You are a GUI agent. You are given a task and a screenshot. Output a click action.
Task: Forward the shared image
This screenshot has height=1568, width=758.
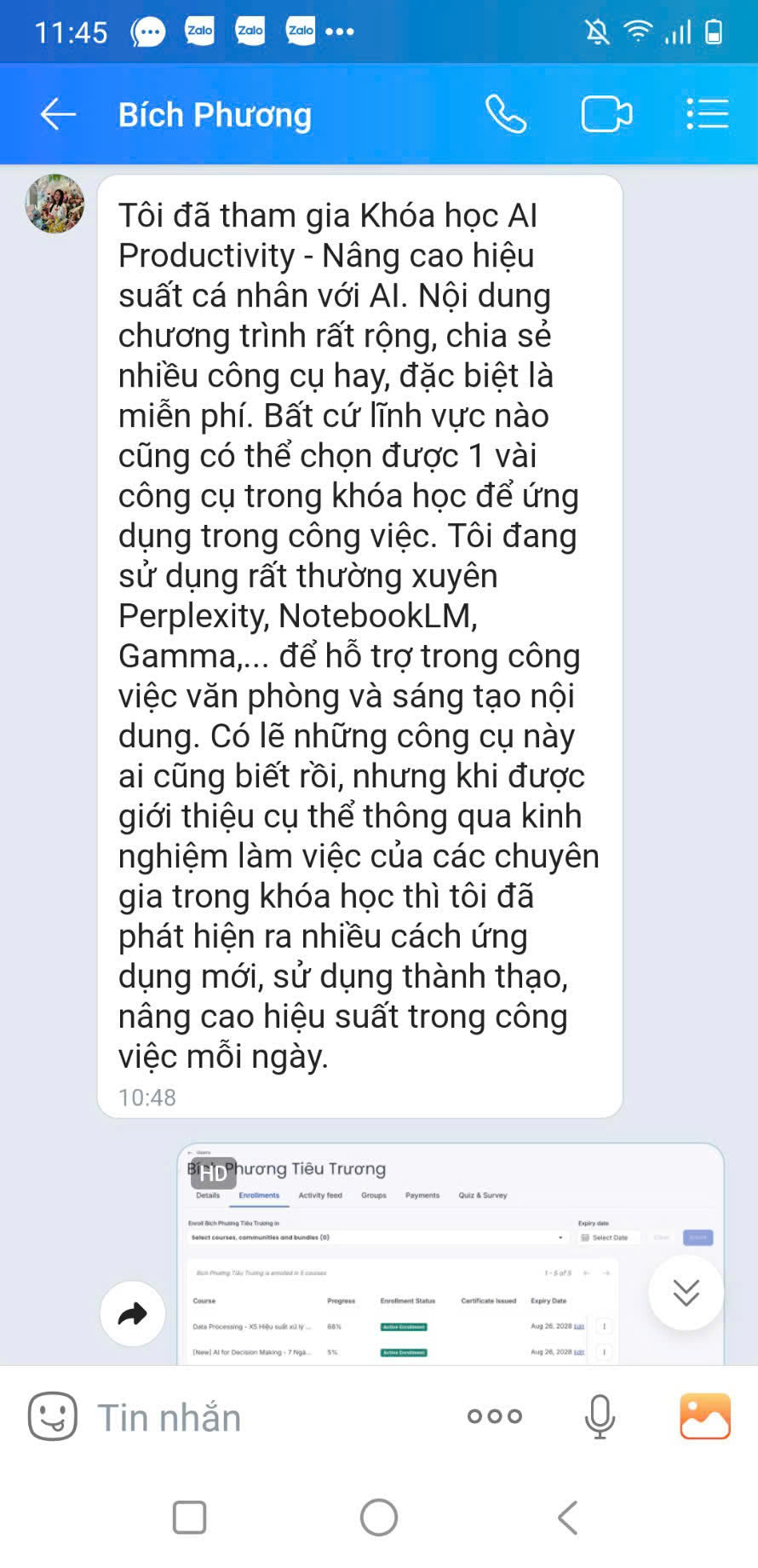[133, 1313]
